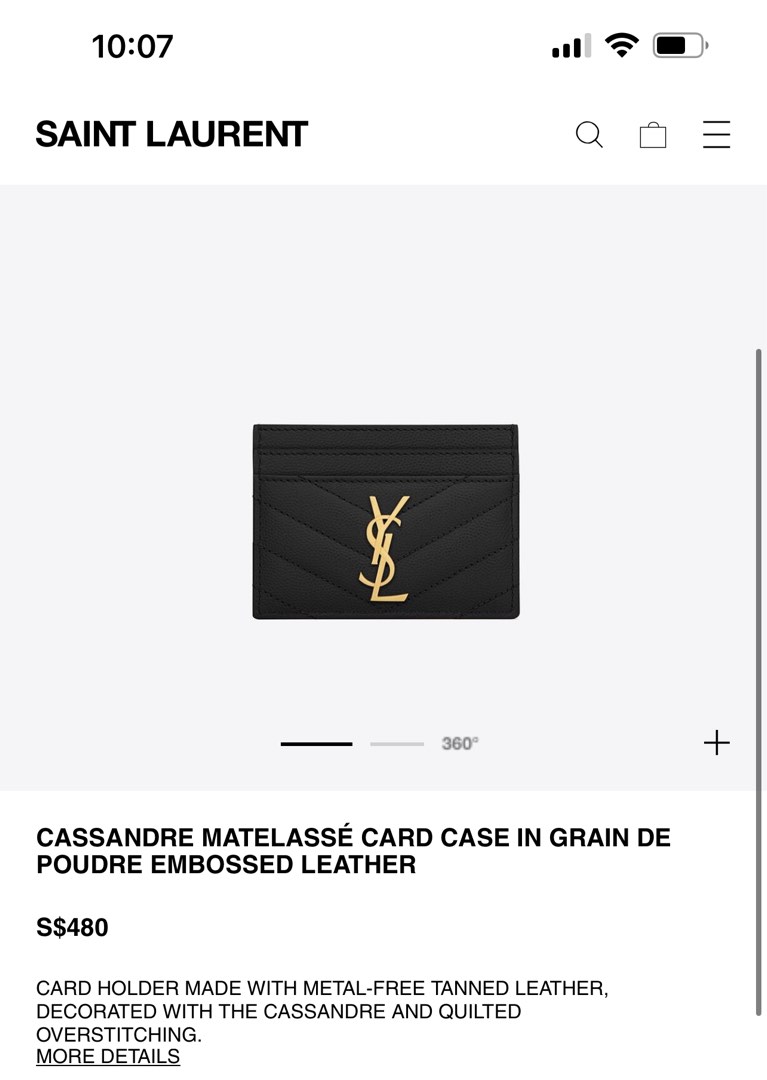Click the SAINT LAURENT logo to go home

[171, 133]
